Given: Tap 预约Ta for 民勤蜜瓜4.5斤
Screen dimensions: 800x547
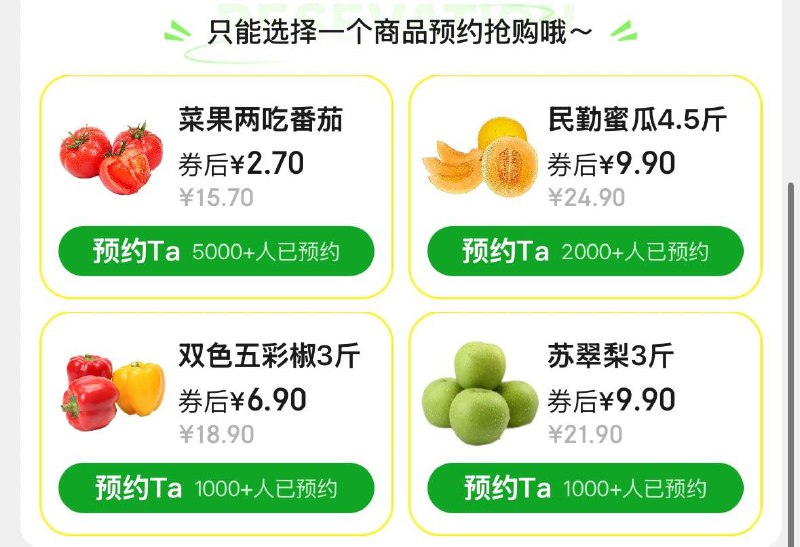Looking at the screenshot, I should (x=585, y=251).
